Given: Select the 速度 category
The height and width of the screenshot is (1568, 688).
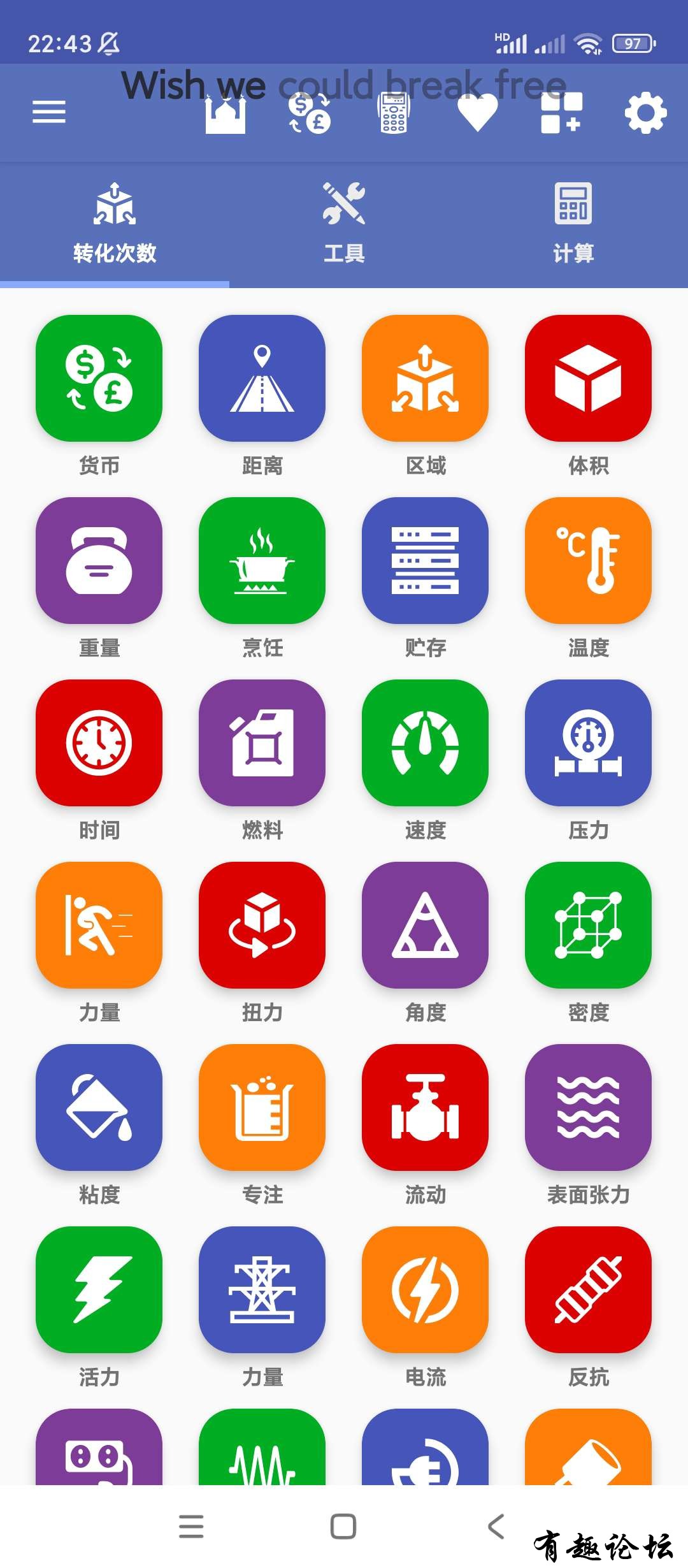Looking at the screenshot, I should pos(425,743).
